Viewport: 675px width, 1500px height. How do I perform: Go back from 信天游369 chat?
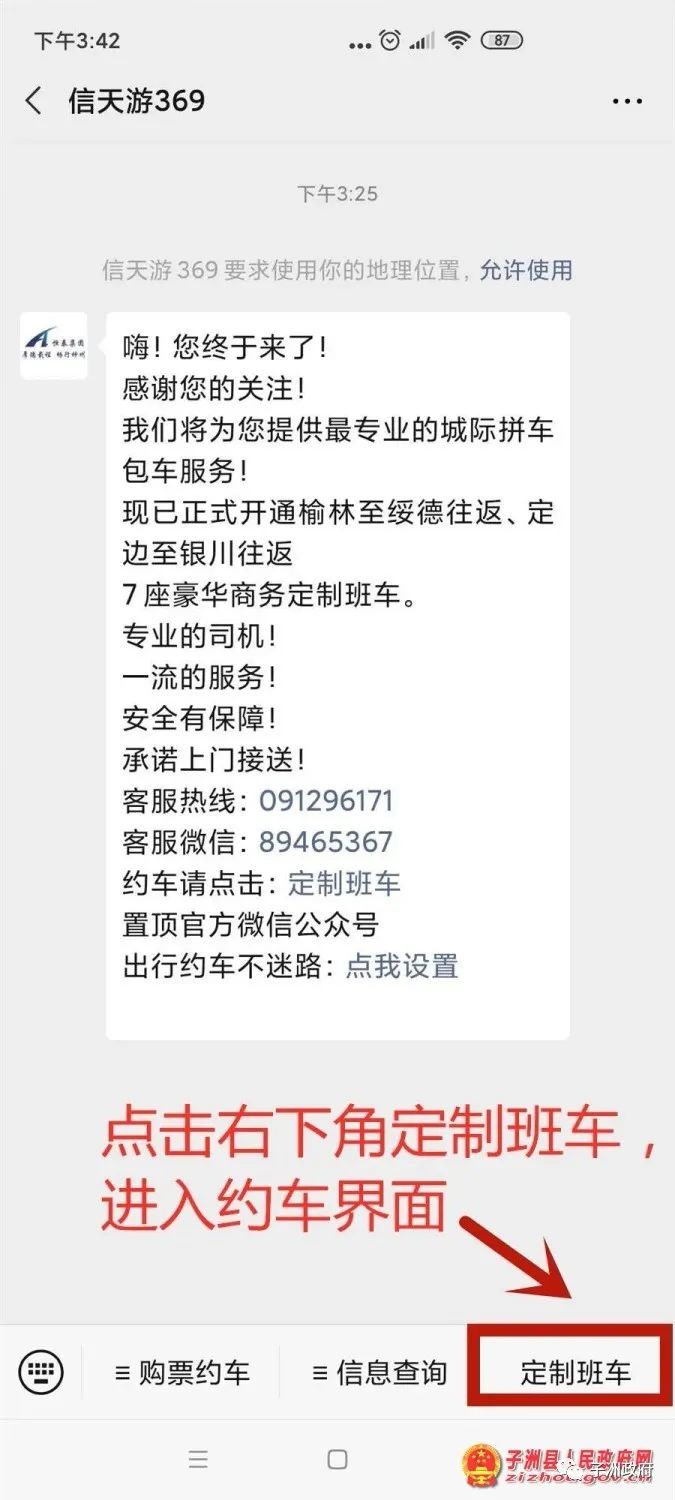[x=34, y=101]
